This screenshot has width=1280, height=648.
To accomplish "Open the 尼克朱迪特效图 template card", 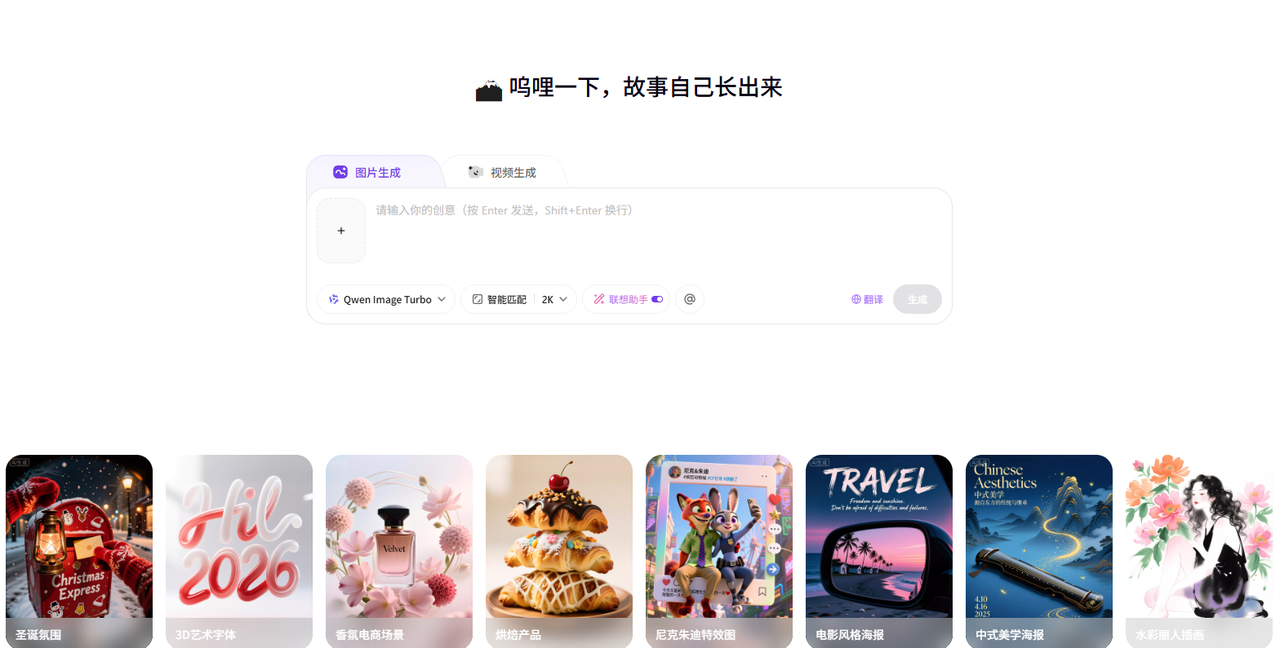I will [719, 550].
